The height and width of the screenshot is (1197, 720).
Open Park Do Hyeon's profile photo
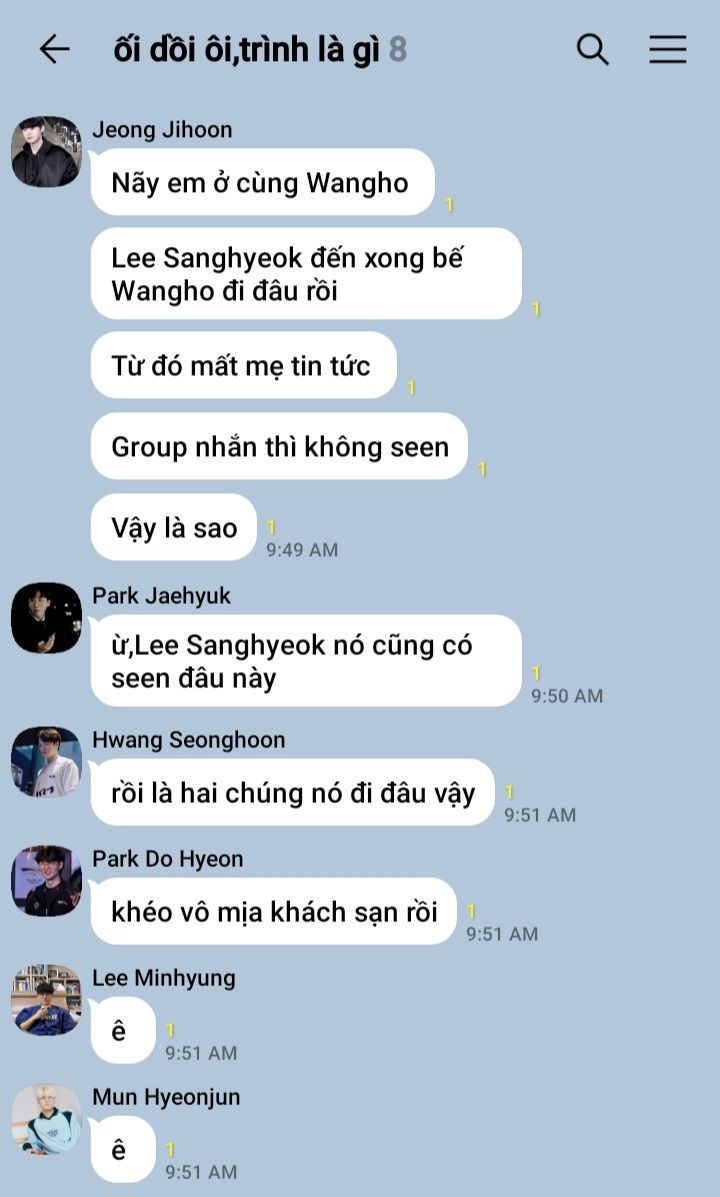[46, 881]
